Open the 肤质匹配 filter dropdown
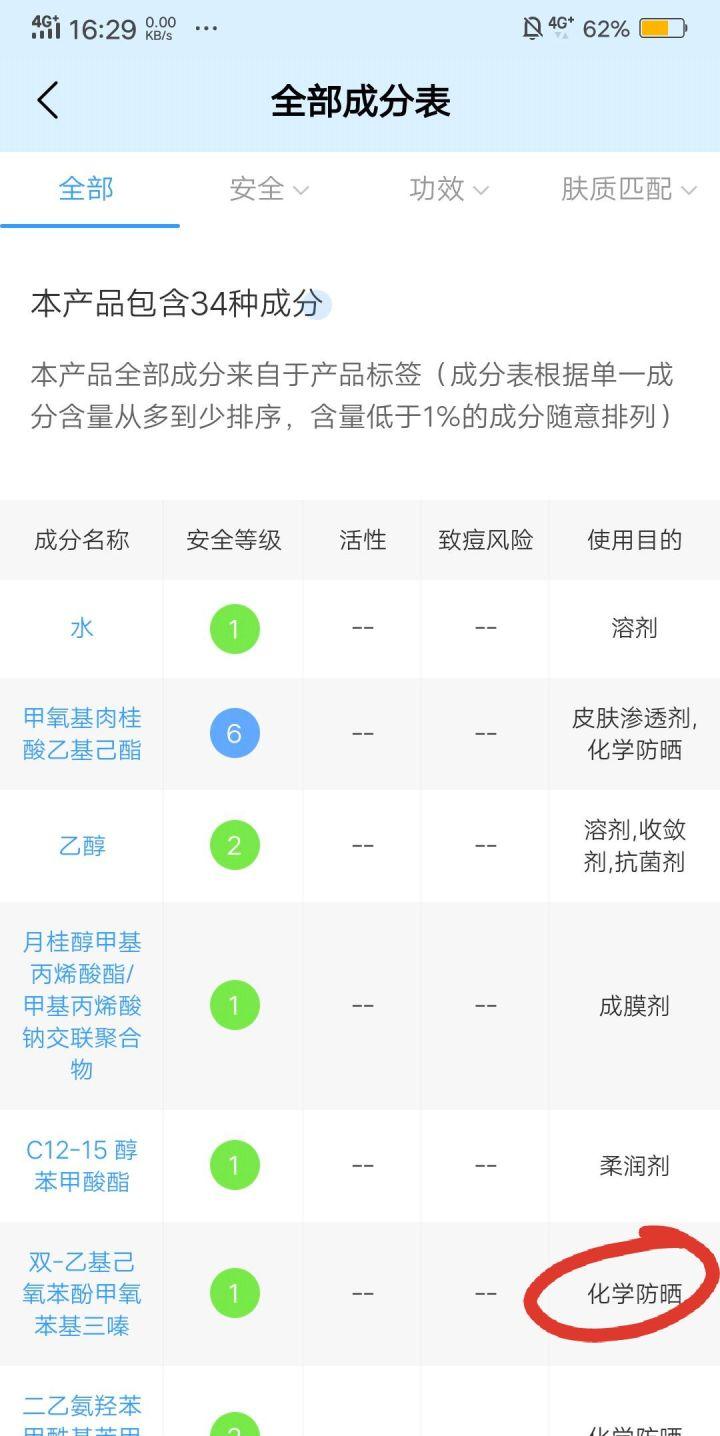Viewport: 720px width, 1436px height. tap(628, 189)
